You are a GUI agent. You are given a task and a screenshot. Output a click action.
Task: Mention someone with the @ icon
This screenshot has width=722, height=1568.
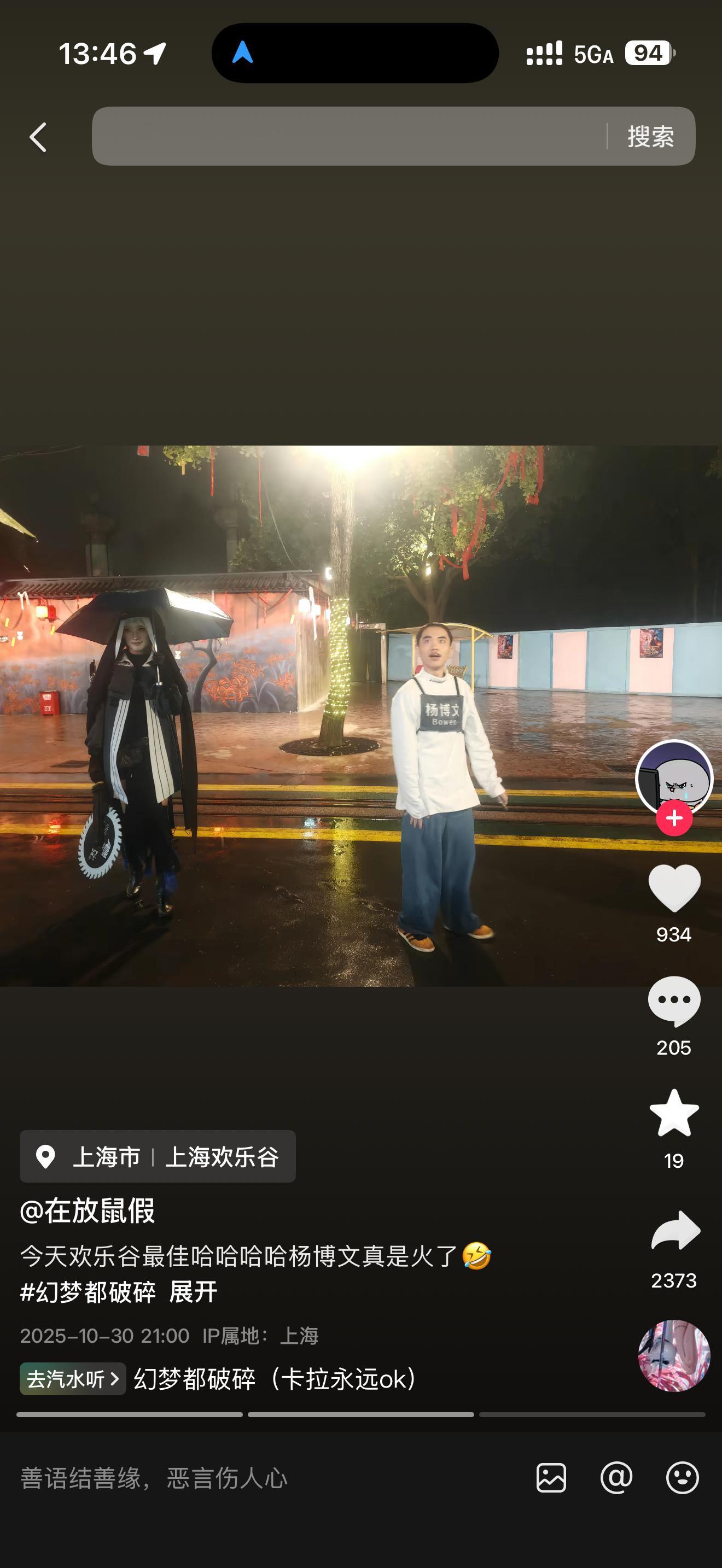pos(616,1478)
